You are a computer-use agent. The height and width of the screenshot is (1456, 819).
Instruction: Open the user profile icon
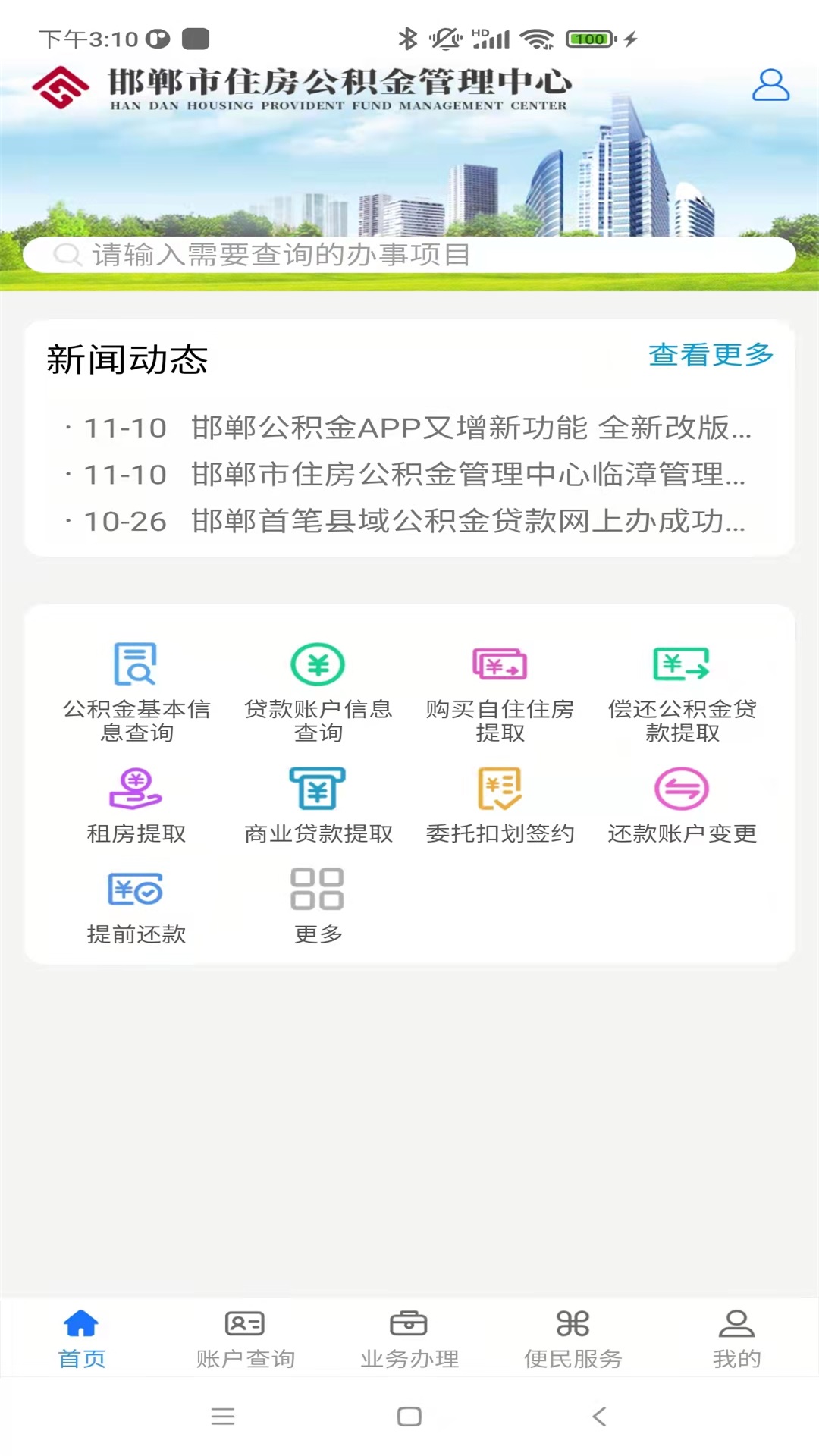pyautogui.click(x=770, y=85)
